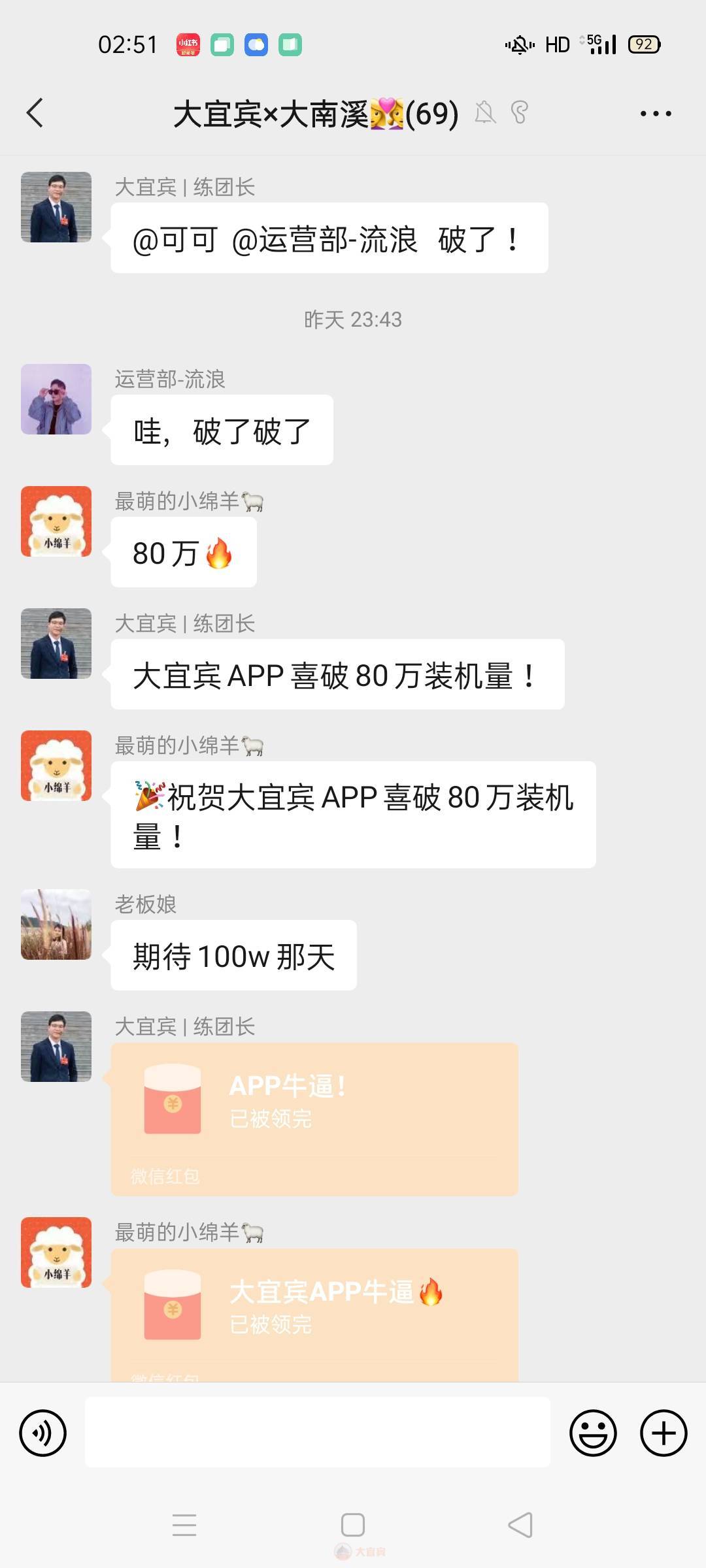This screenshot has width=706, height=1568.
Task: Switch to voice message input
Action: click(43, 1433)
